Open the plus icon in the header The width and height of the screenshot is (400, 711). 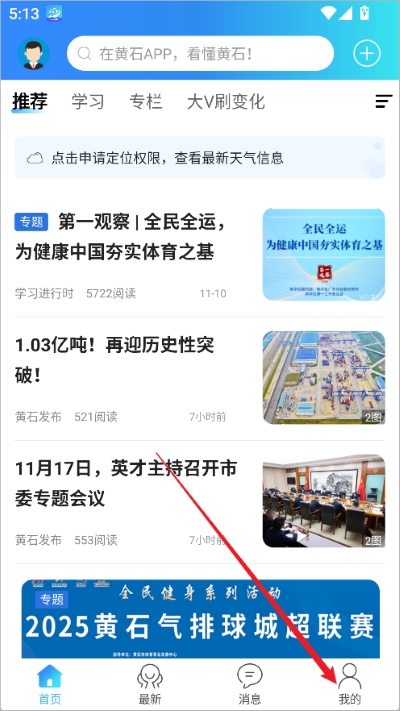[367, 54]
